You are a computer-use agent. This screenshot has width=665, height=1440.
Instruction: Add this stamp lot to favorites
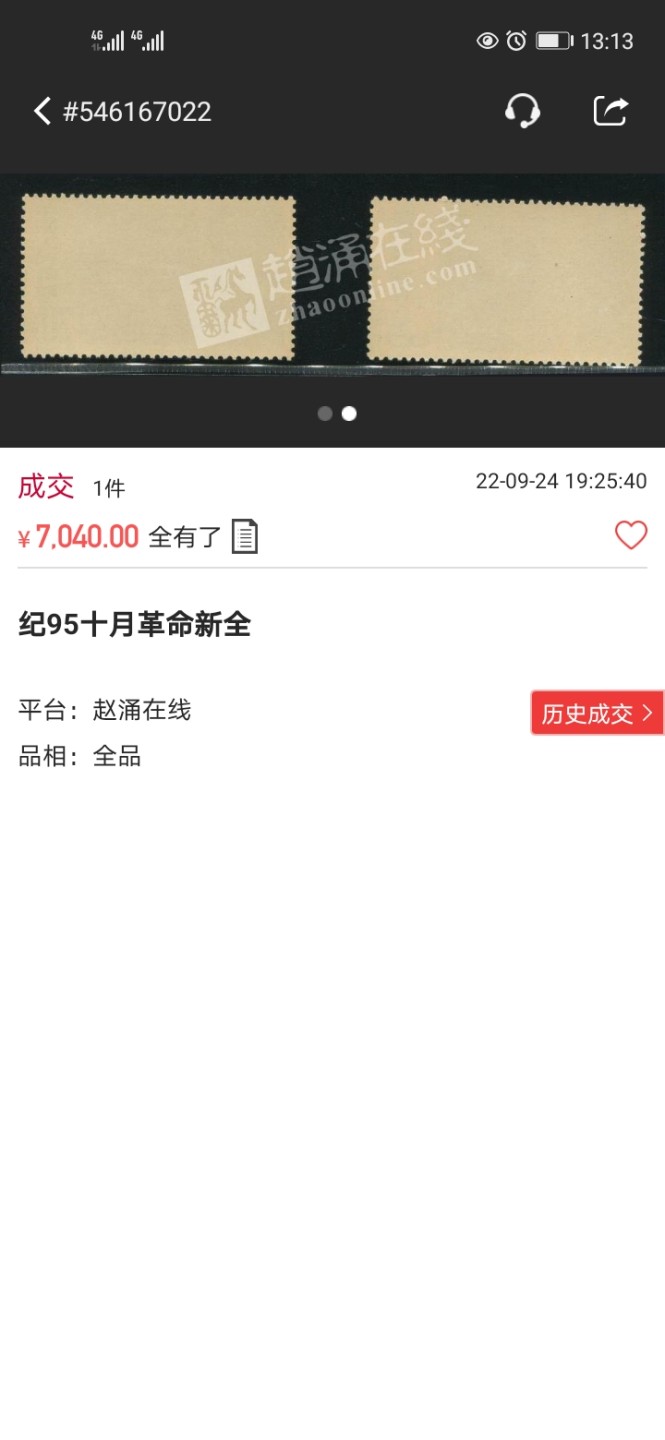(630, 536)
